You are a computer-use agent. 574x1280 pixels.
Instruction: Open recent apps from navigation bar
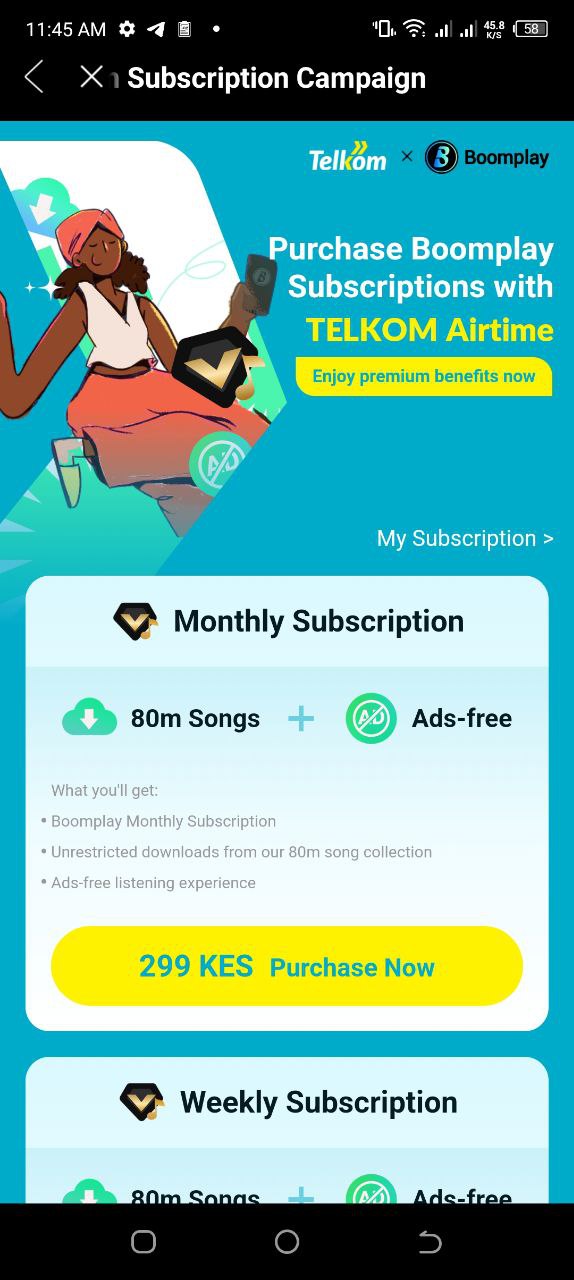[143, 1242]
